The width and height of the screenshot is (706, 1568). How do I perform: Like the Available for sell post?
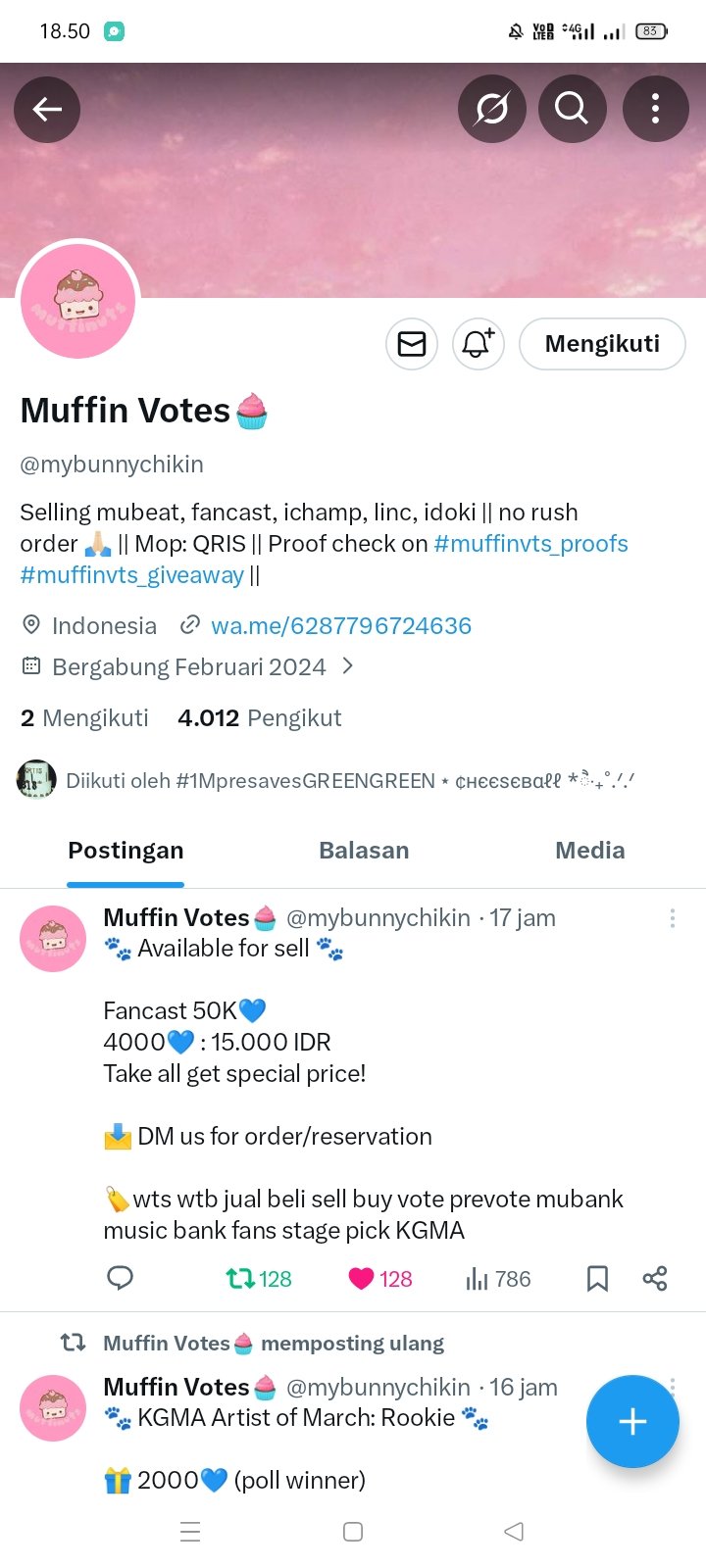click(x=363, y=1278)
